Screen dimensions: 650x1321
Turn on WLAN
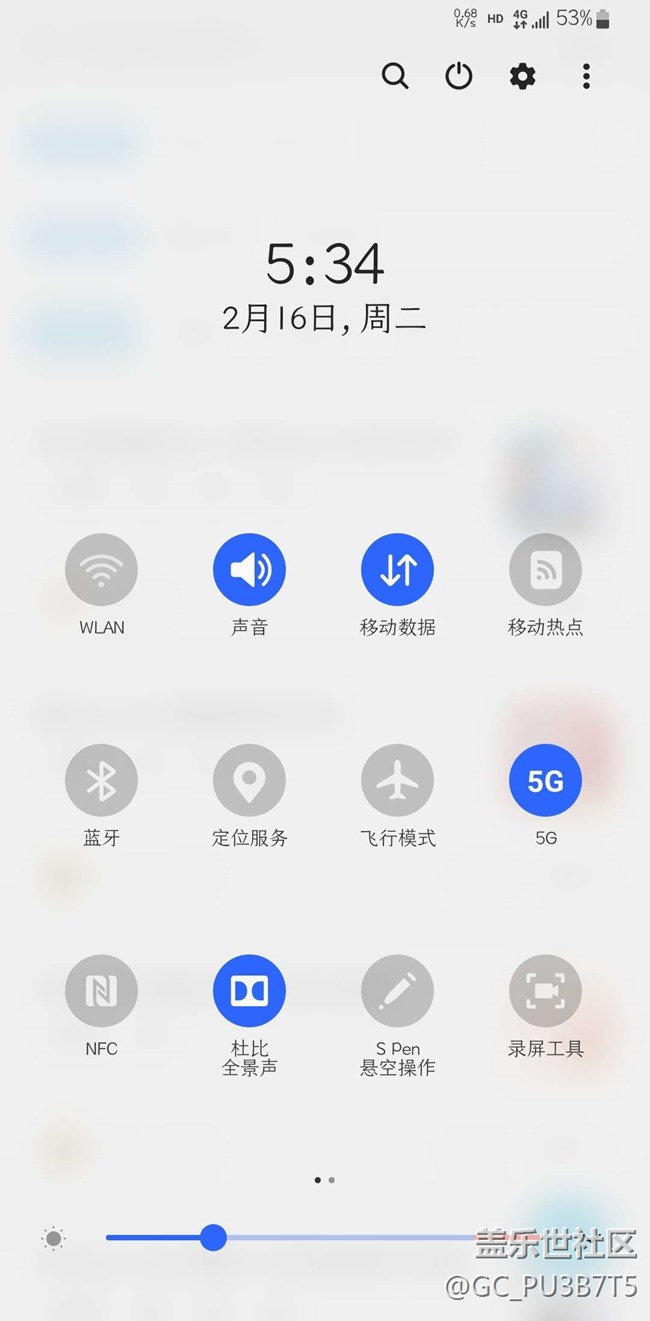pyautogui.click(x=101, y=570)
